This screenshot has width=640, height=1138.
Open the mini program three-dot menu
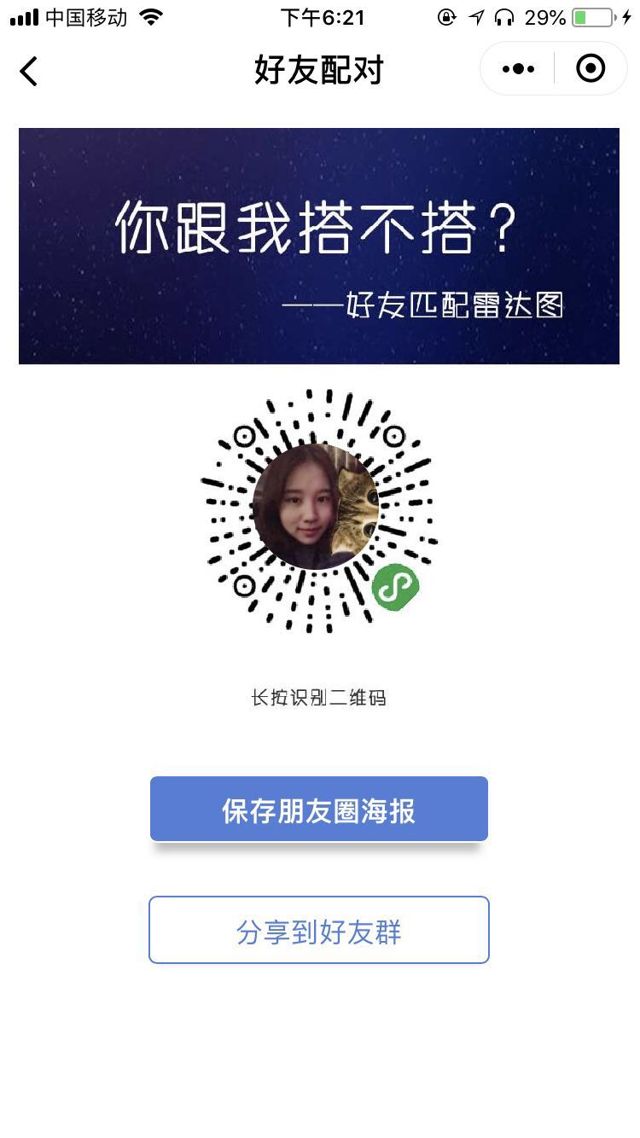(x=518, y=69)
